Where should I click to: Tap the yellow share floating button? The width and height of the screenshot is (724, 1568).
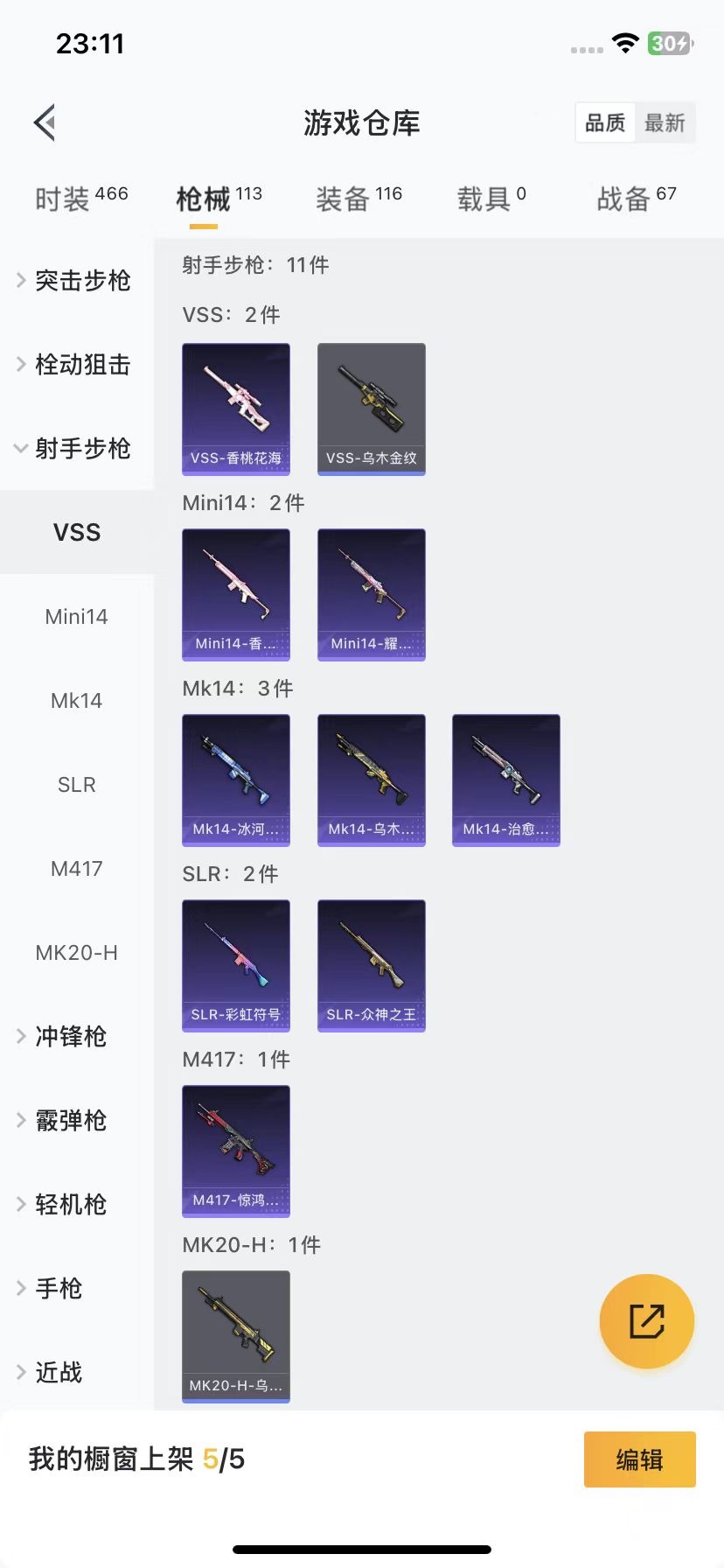(x=646, y=1320)
